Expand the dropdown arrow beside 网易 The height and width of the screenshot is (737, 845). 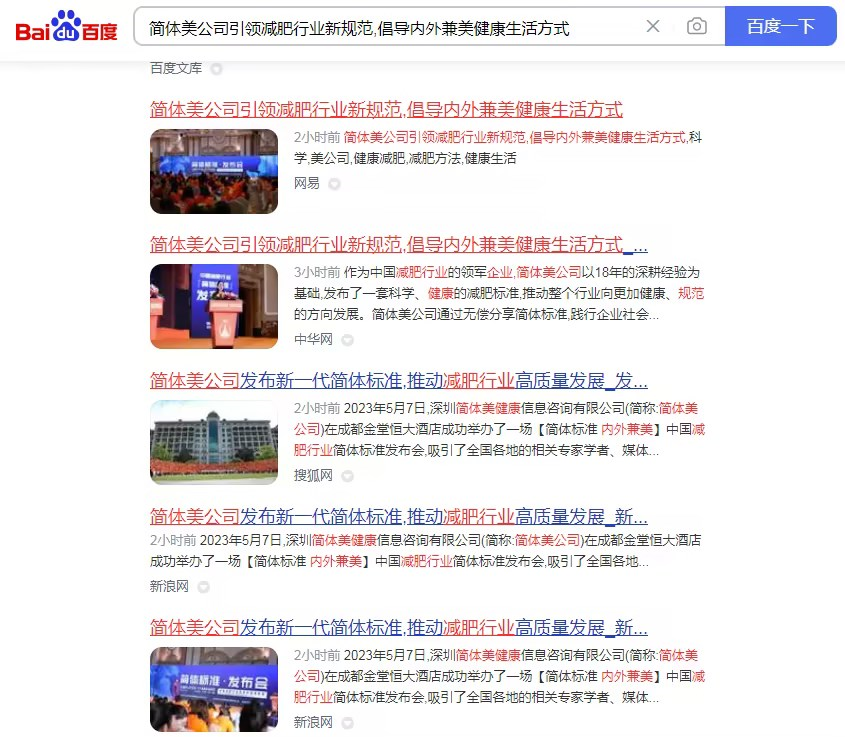(x=335, y=184)
